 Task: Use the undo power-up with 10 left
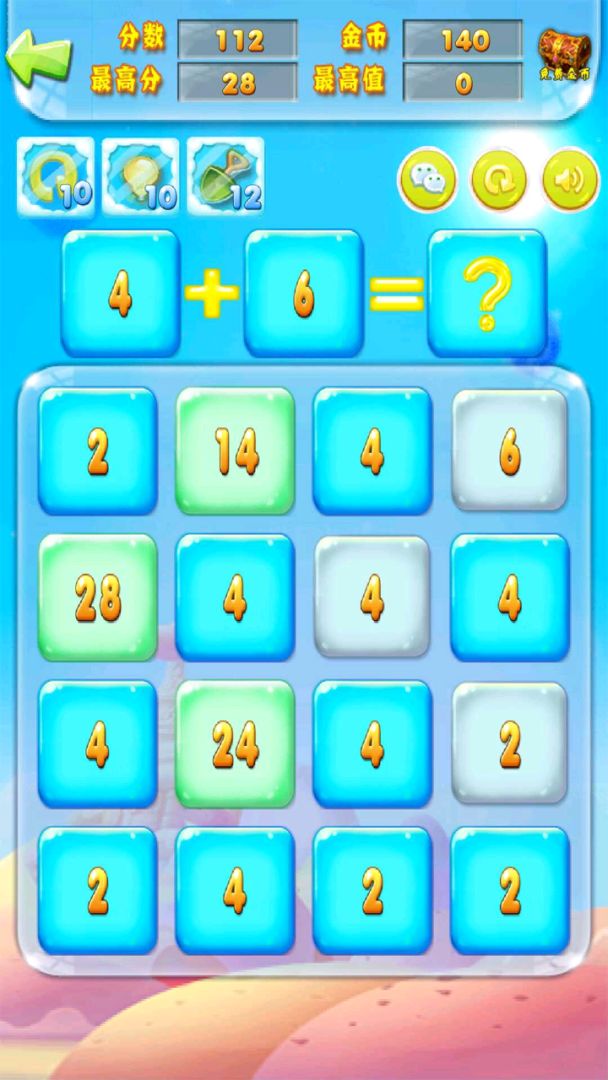pyautogui.click(x=56, y=177)
